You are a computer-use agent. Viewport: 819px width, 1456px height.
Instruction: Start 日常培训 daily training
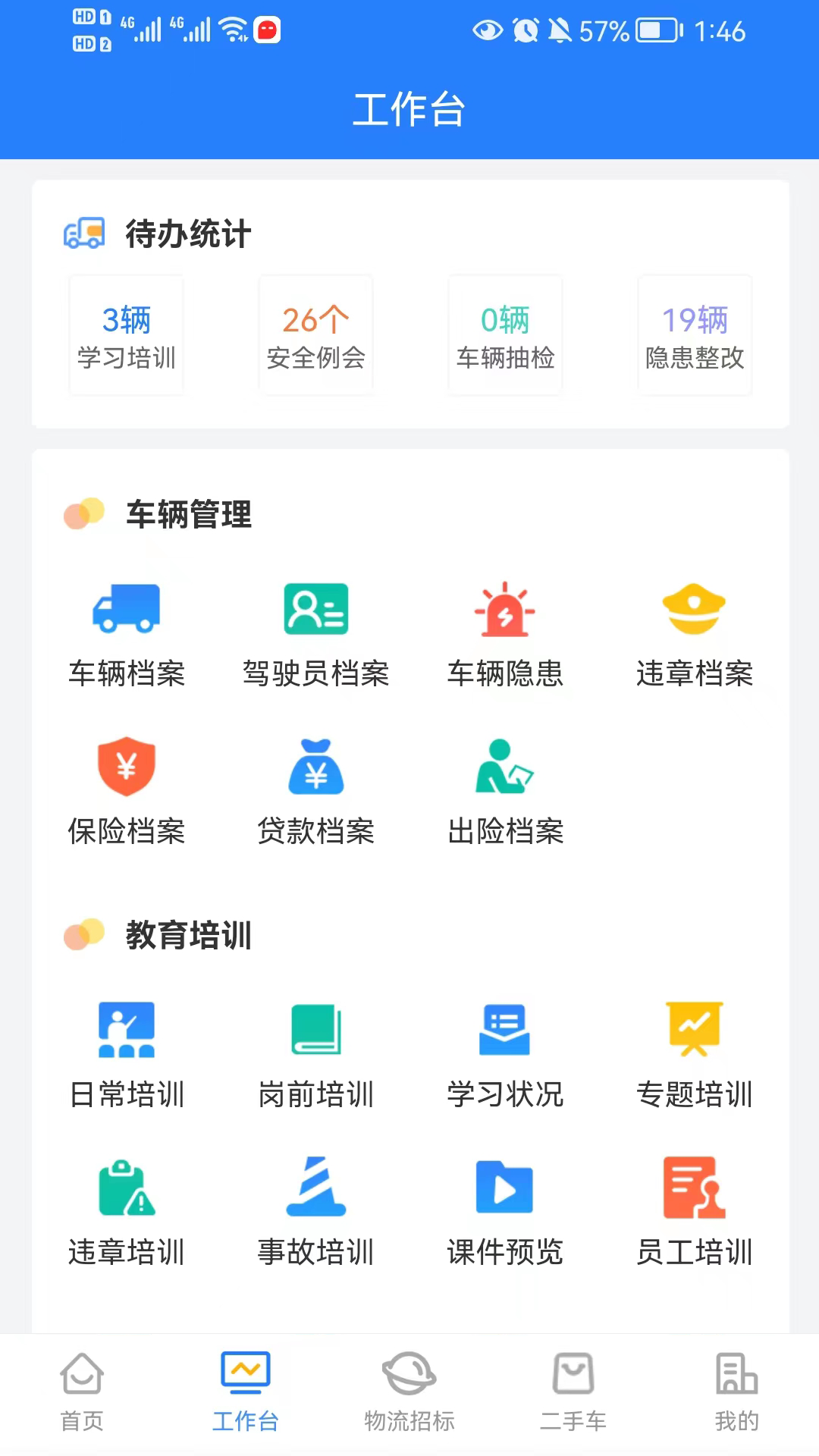pos(126,1055)
